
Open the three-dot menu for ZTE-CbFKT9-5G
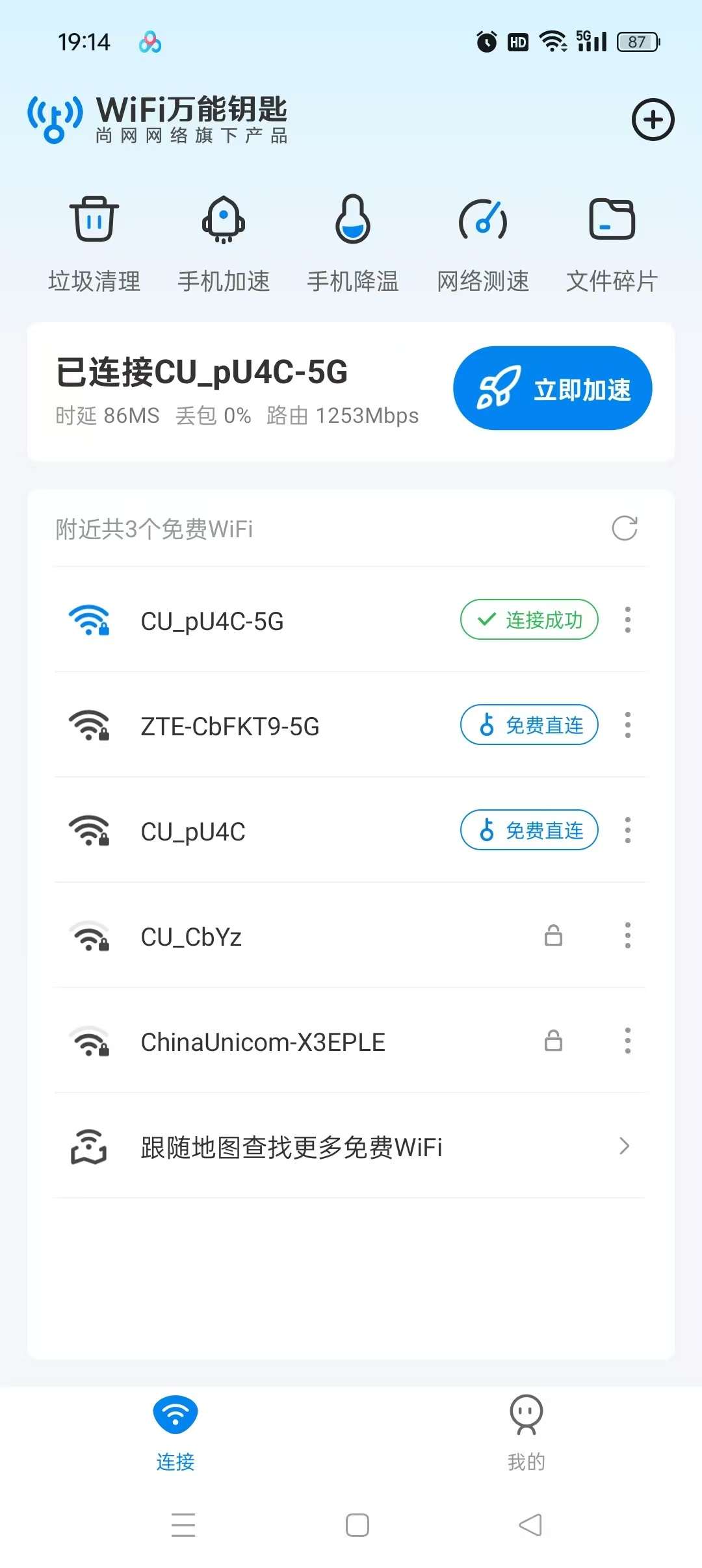627,726
